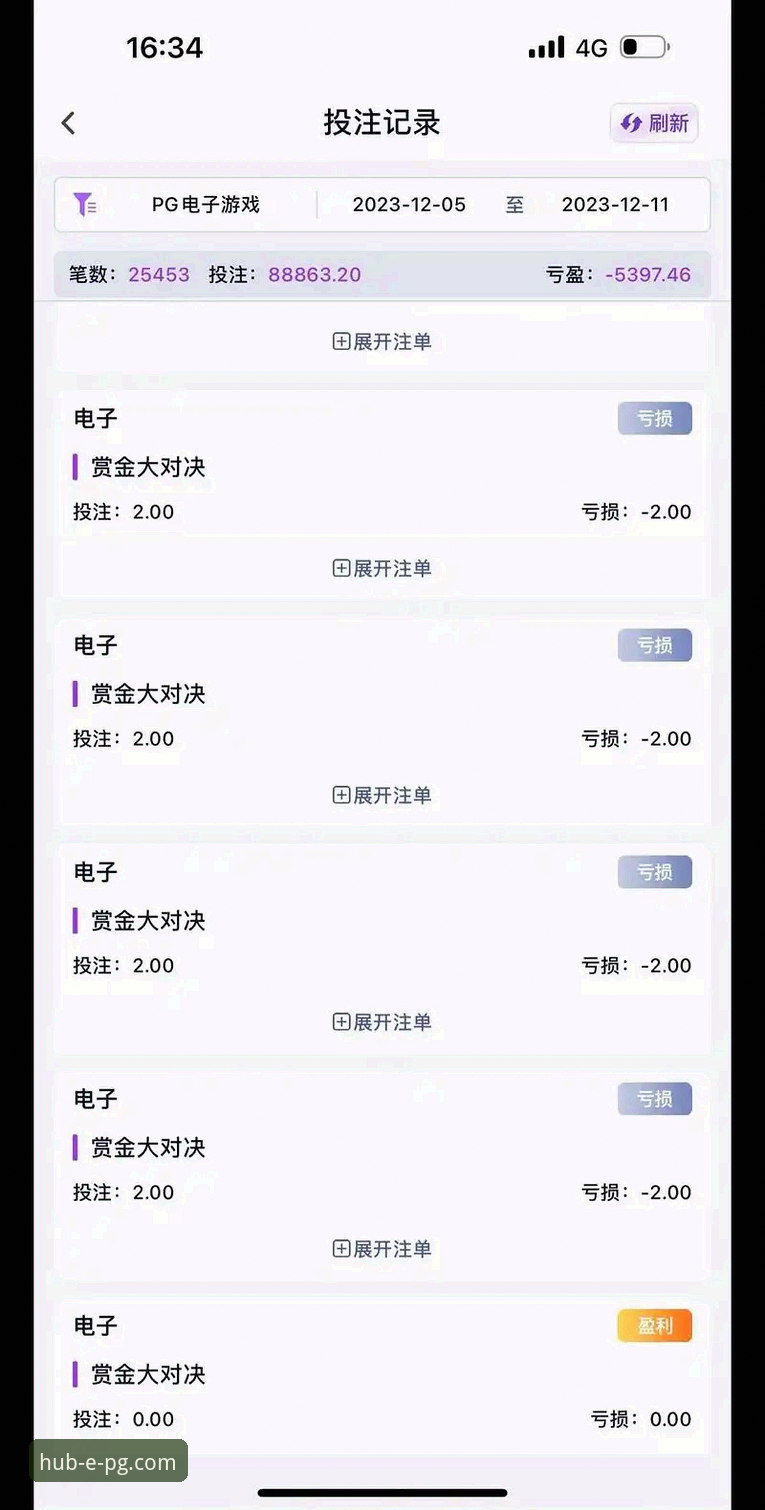This screenshot has width=765, height=1510.
Task: Expand the fourth 展开注单 entry
Action: (381, 1022)
